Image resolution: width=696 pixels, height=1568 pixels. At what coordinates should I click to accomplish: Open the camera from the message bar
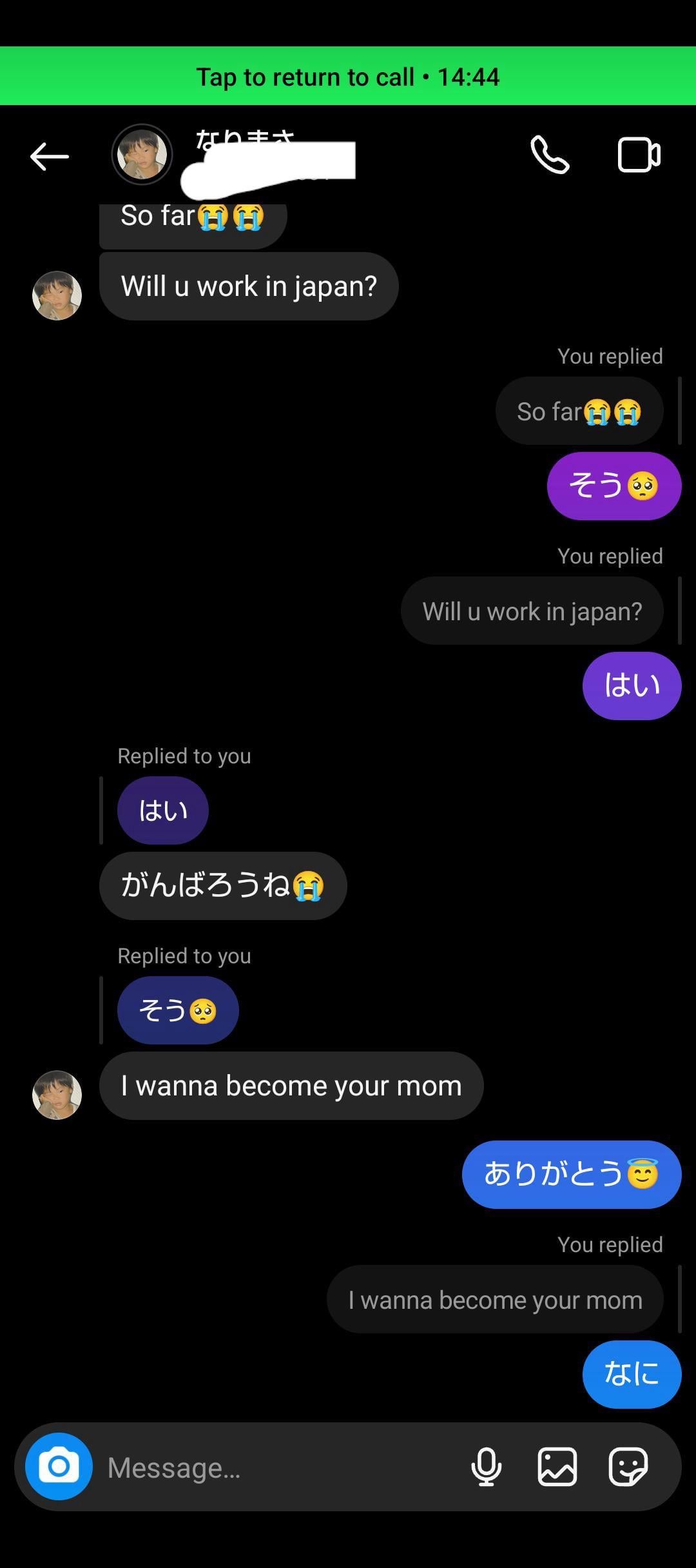(59, 1467)
